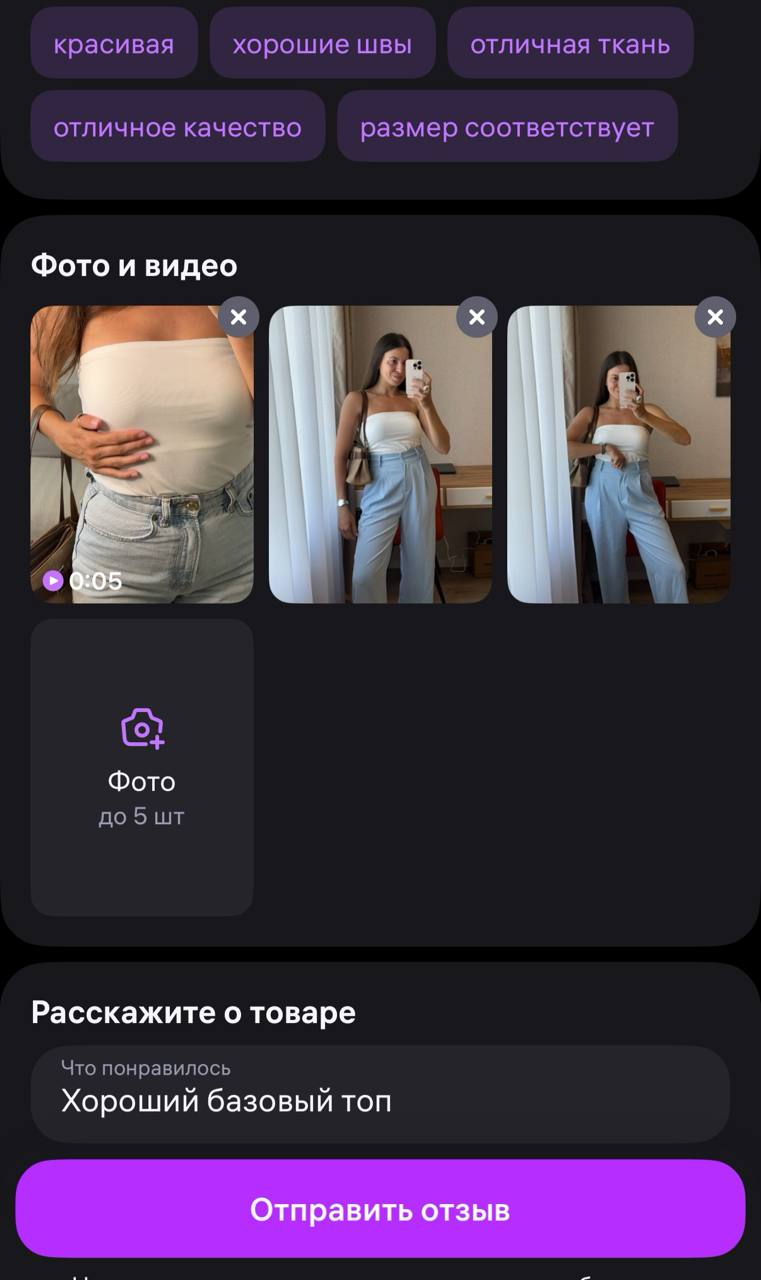
Task: Tap the 'Фото до 5 шт' upload tile
Action: tap(141, 766)
